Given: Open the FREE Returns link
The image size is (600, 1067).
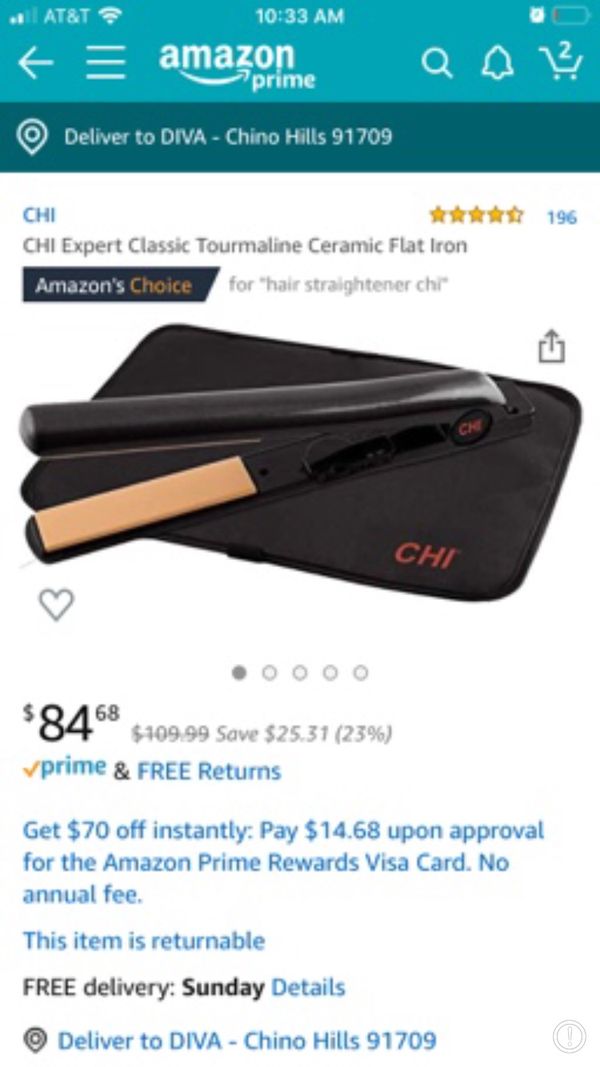Looking at the screenshot, I should (209, 771).
